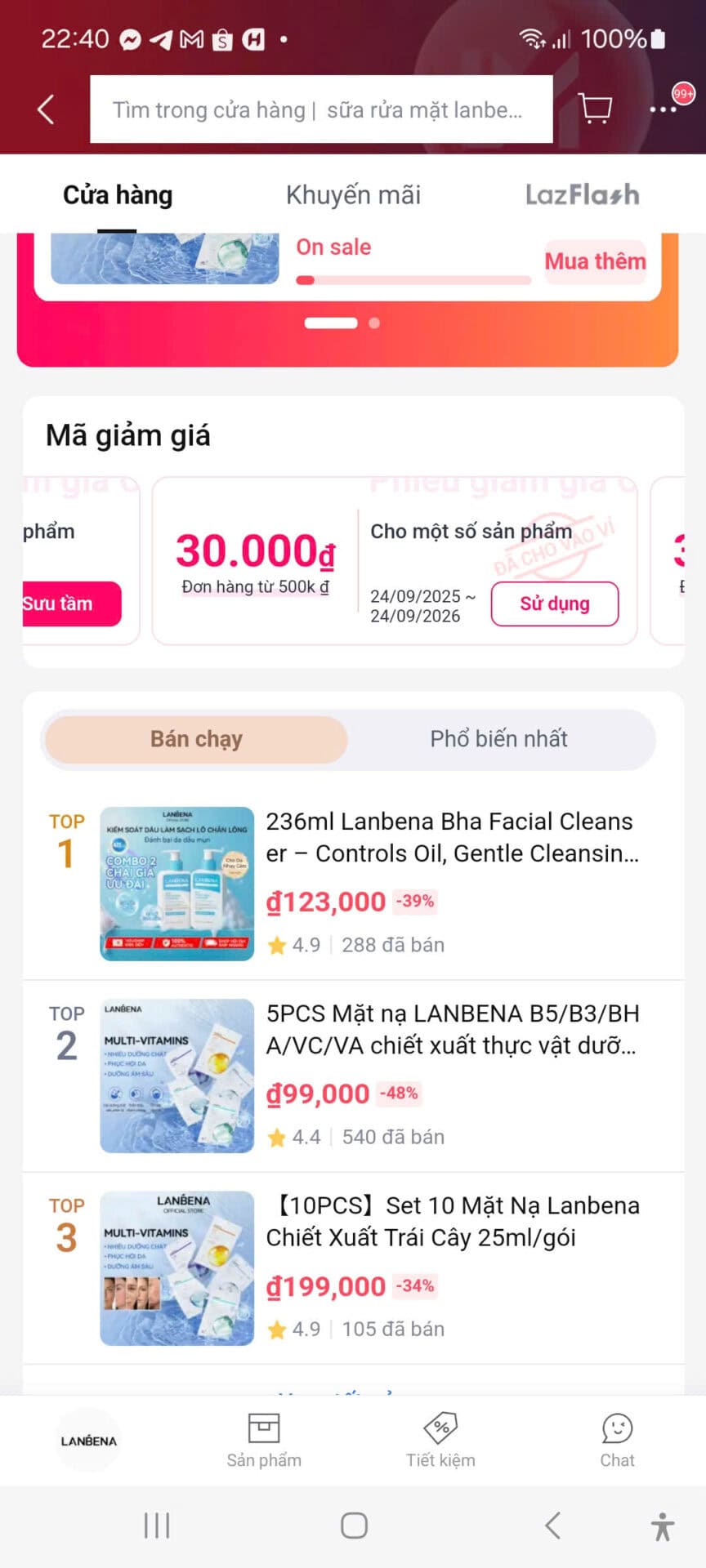Tap the Mua thêm button

coord(595,261)
